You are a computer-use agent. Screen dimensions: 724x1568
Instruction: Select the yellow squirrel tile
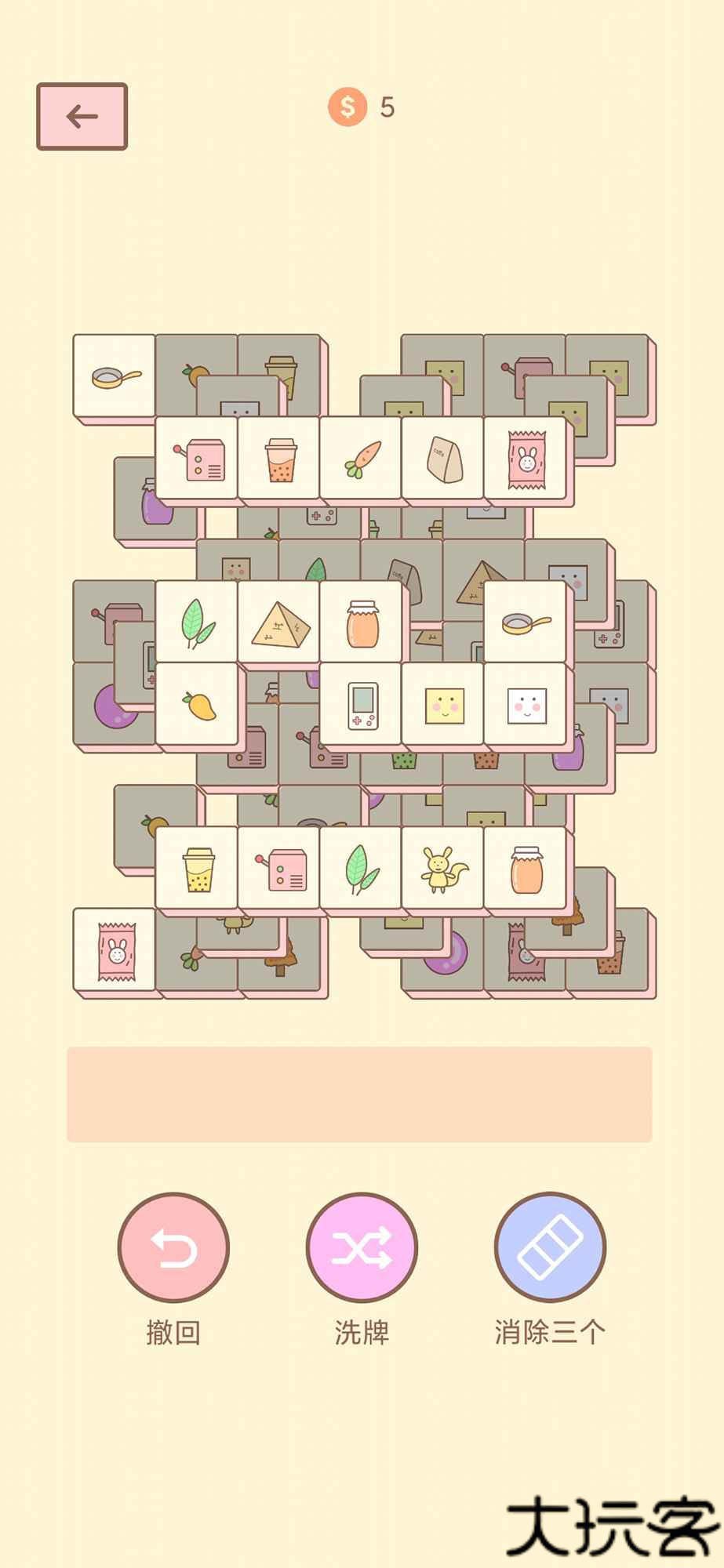[x=444, y=869]
